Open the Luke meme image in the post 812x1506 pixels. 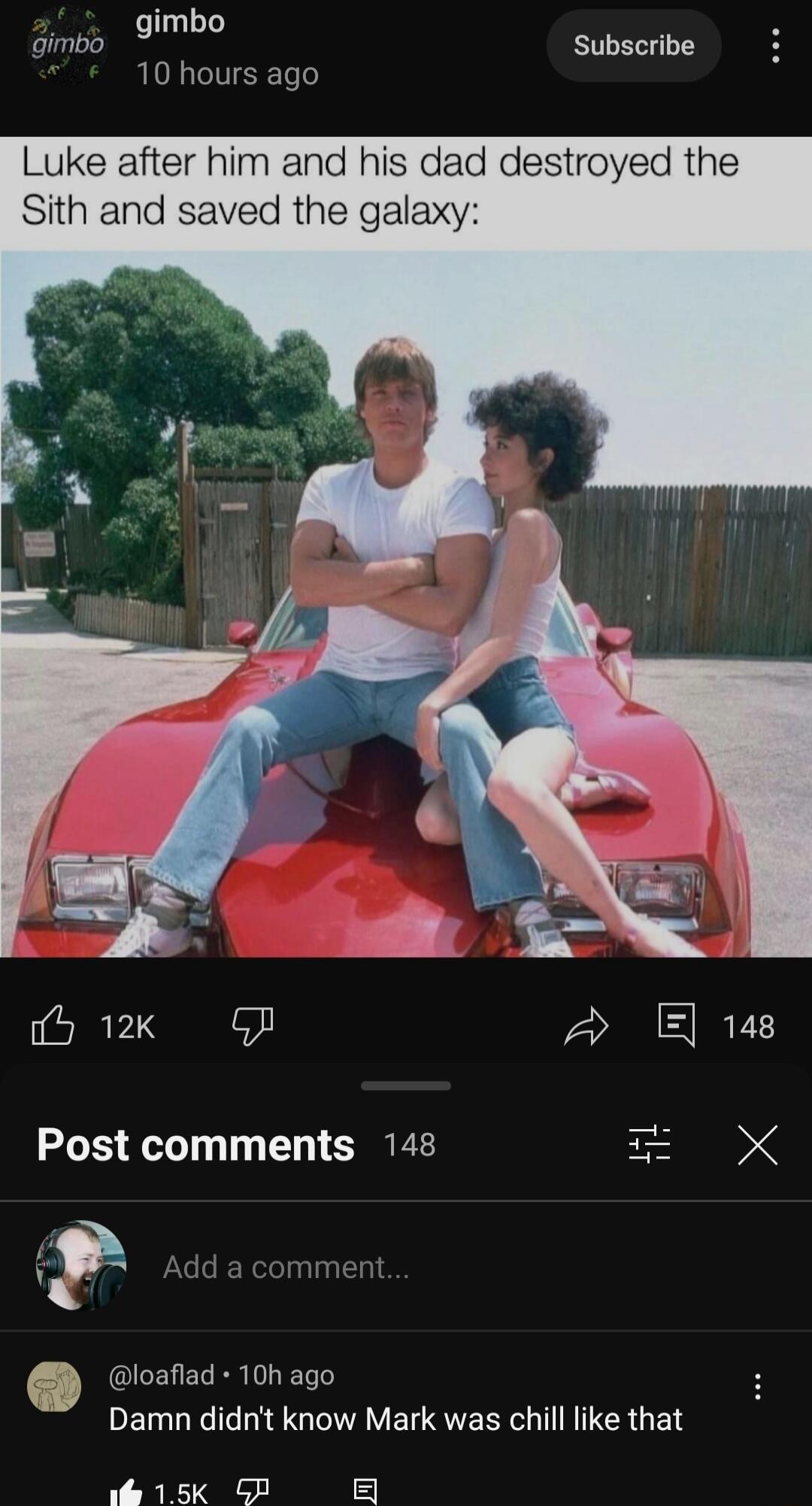[x=406, y=602]
